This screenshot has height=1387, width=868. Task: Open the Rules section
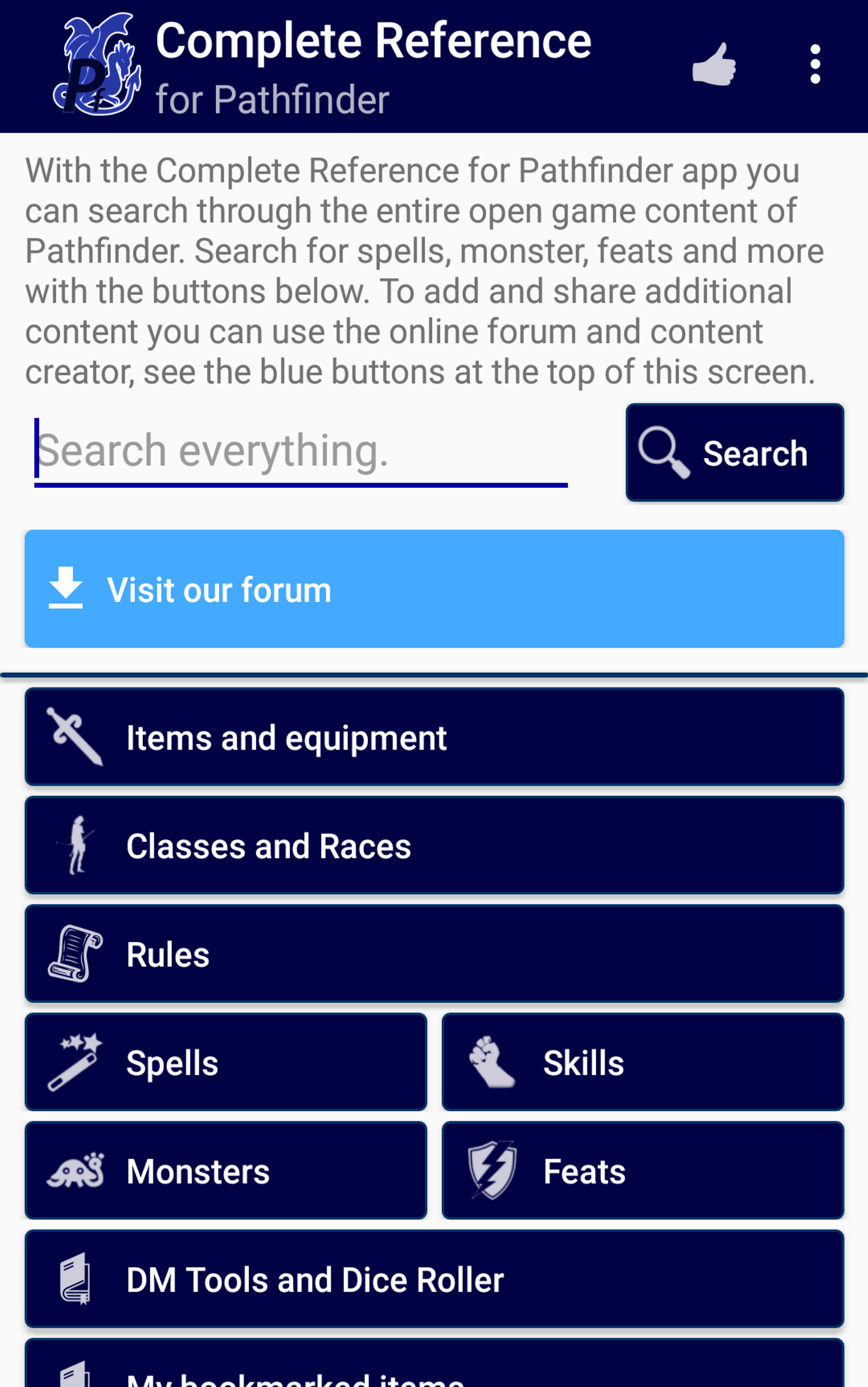(x=434, y=954)
